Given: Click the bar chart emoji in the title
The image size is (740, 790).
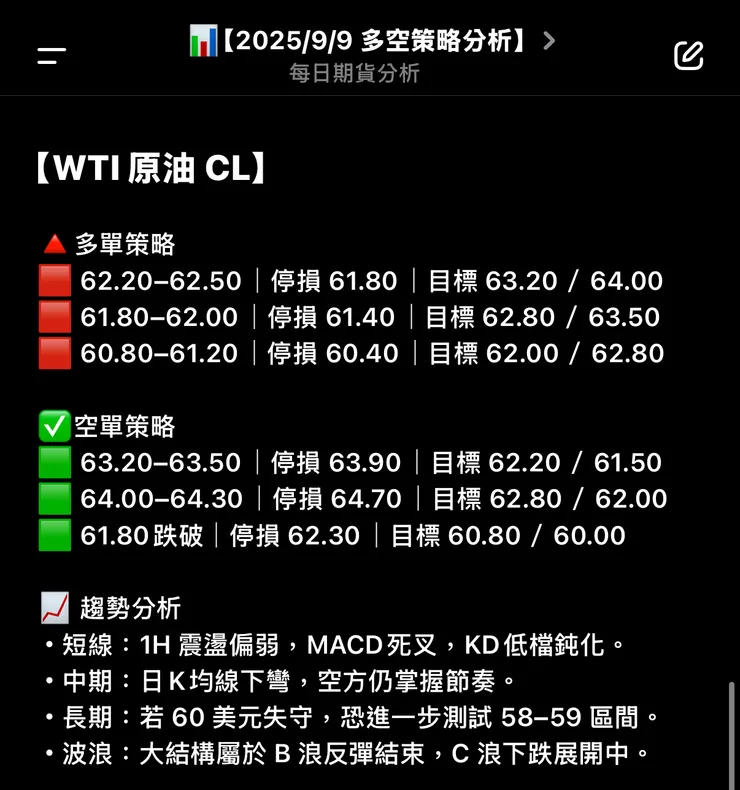Looking at the screenshot, I should pyautogui.click(x=204, y=41).
